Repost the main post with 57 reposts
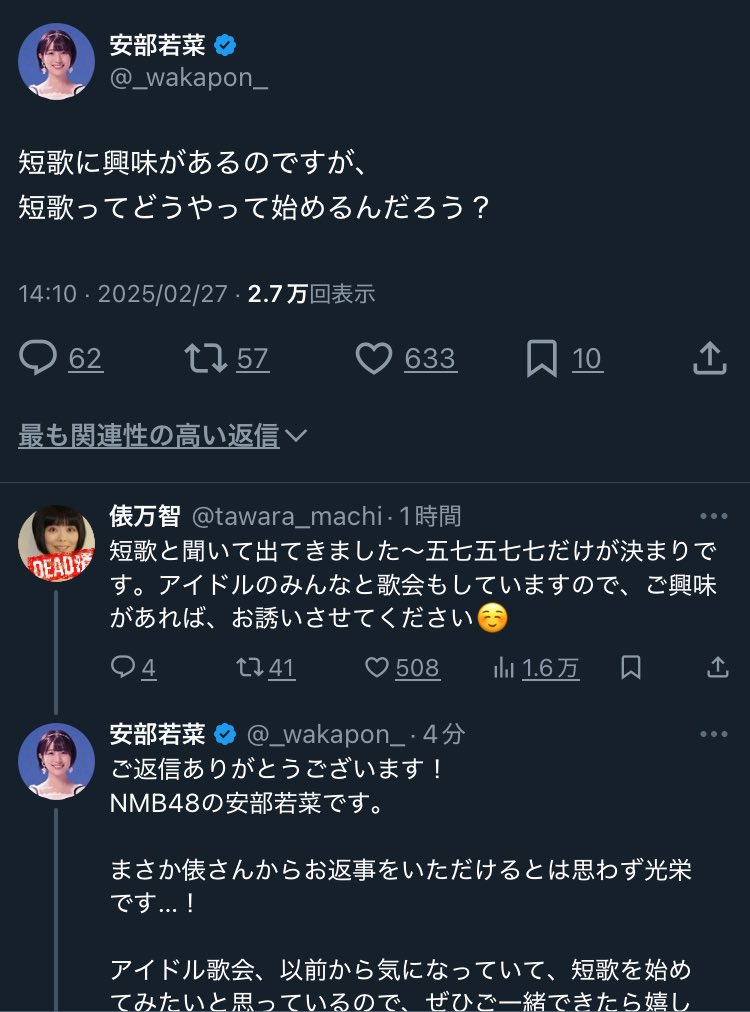 205,359
